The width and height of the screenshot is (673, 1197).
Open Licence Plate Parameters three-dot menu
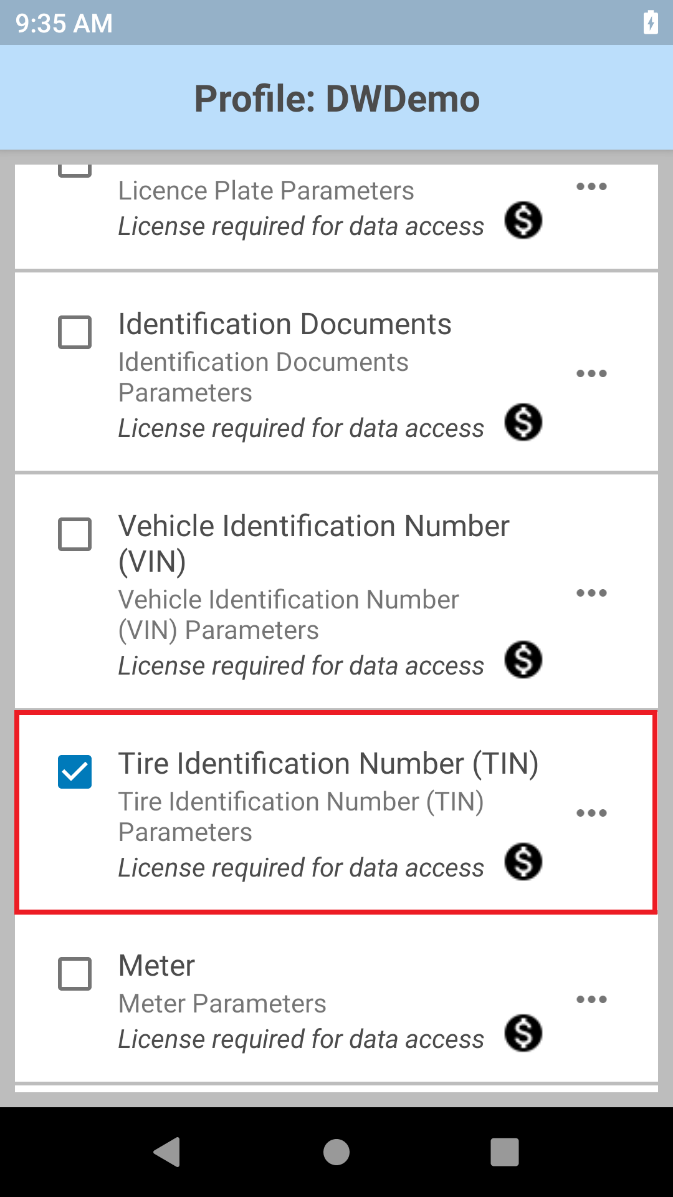(591, 186)
